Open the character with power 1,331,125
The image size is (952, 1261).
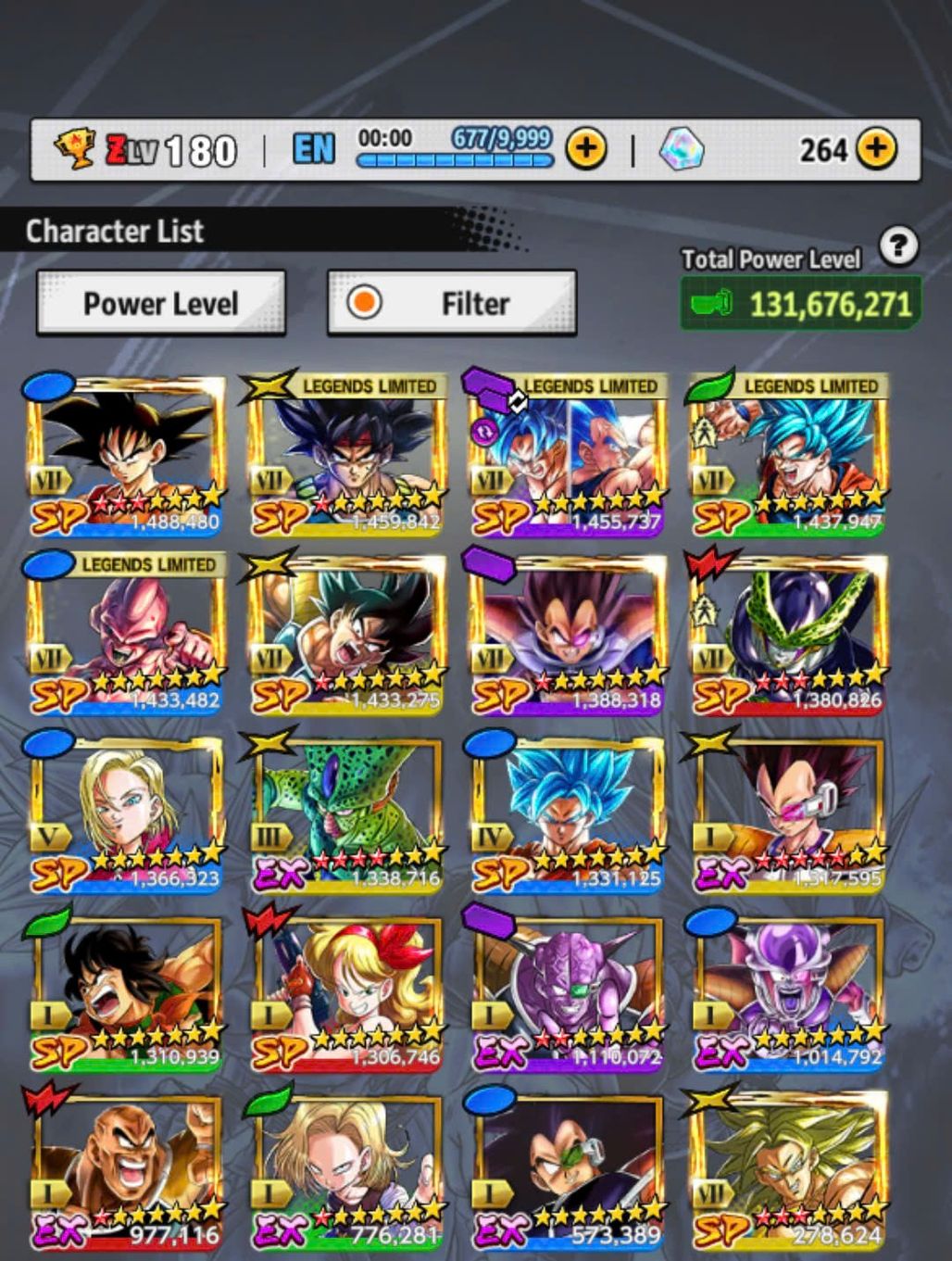[x=567, y=813]
